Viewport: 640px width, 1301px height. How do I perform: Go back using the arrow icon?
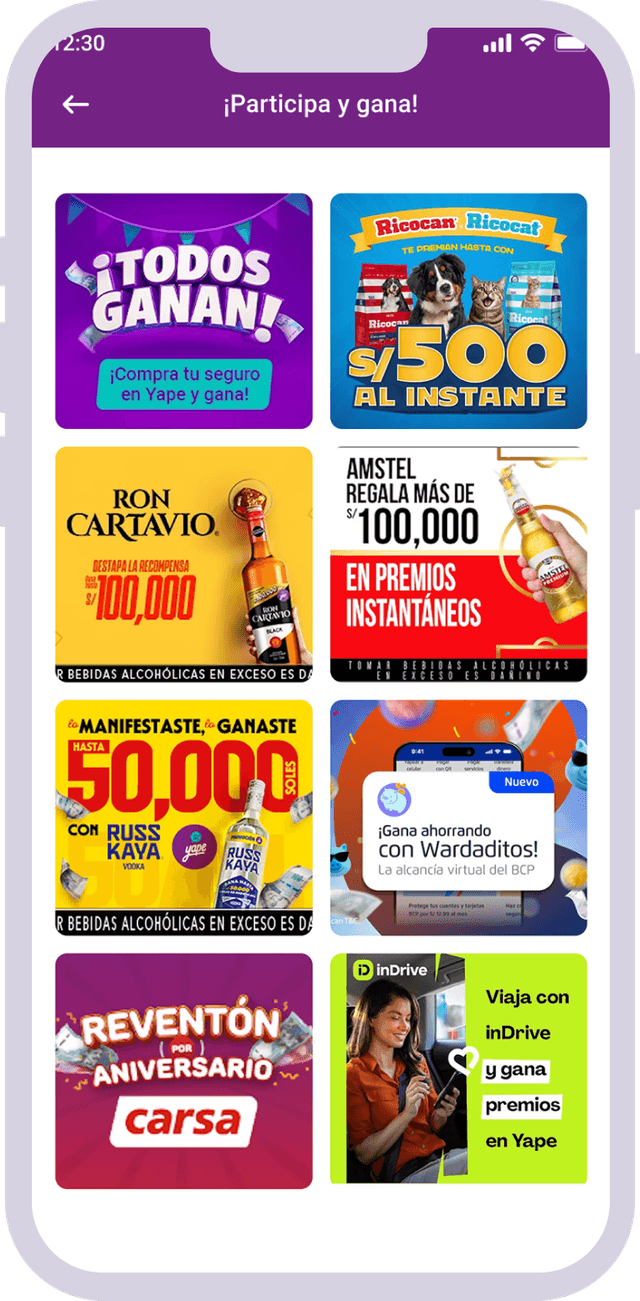pos(76,104)
